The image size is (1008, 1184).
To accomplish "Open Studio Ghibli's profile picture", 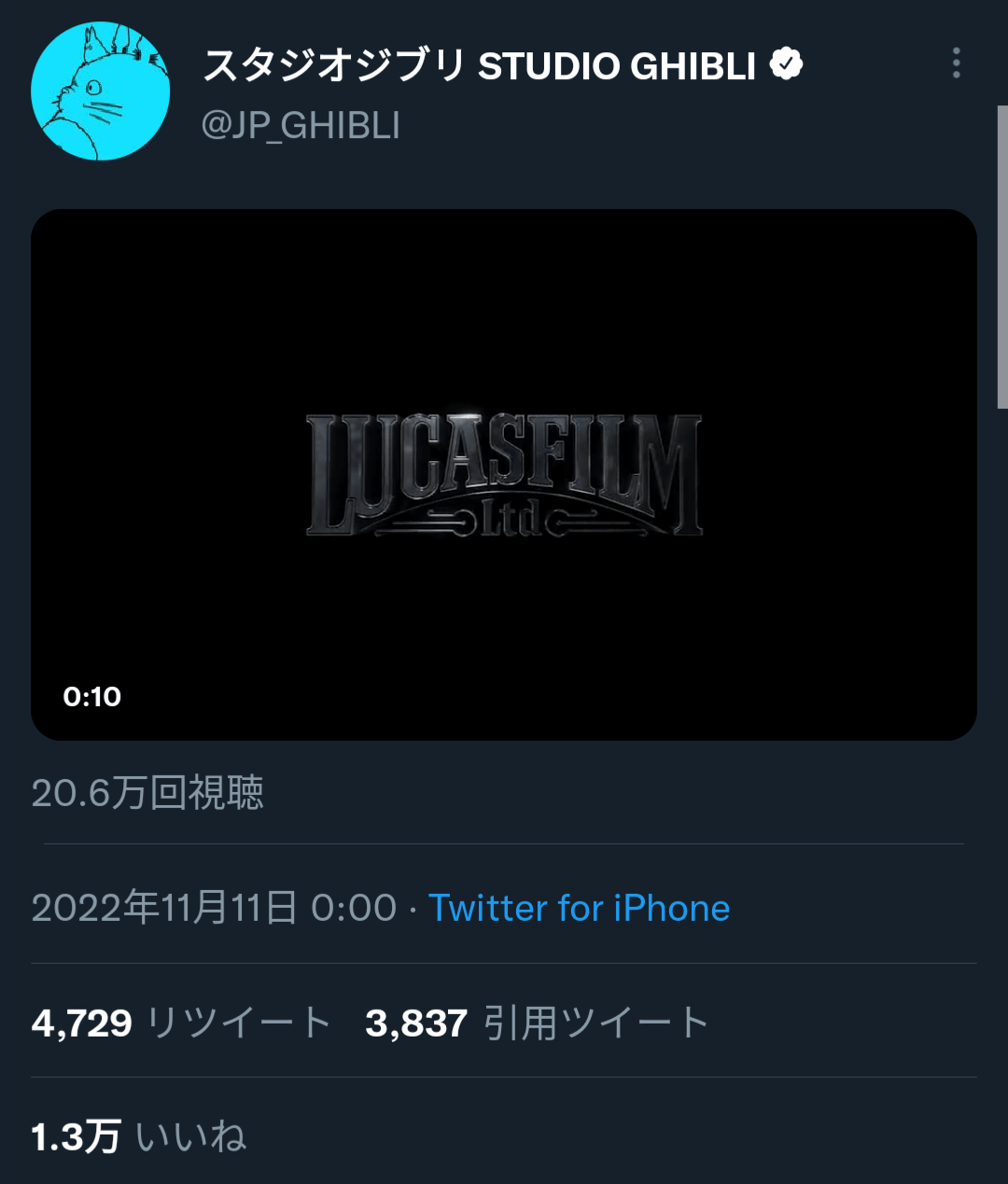I will (x=101, y=91).
